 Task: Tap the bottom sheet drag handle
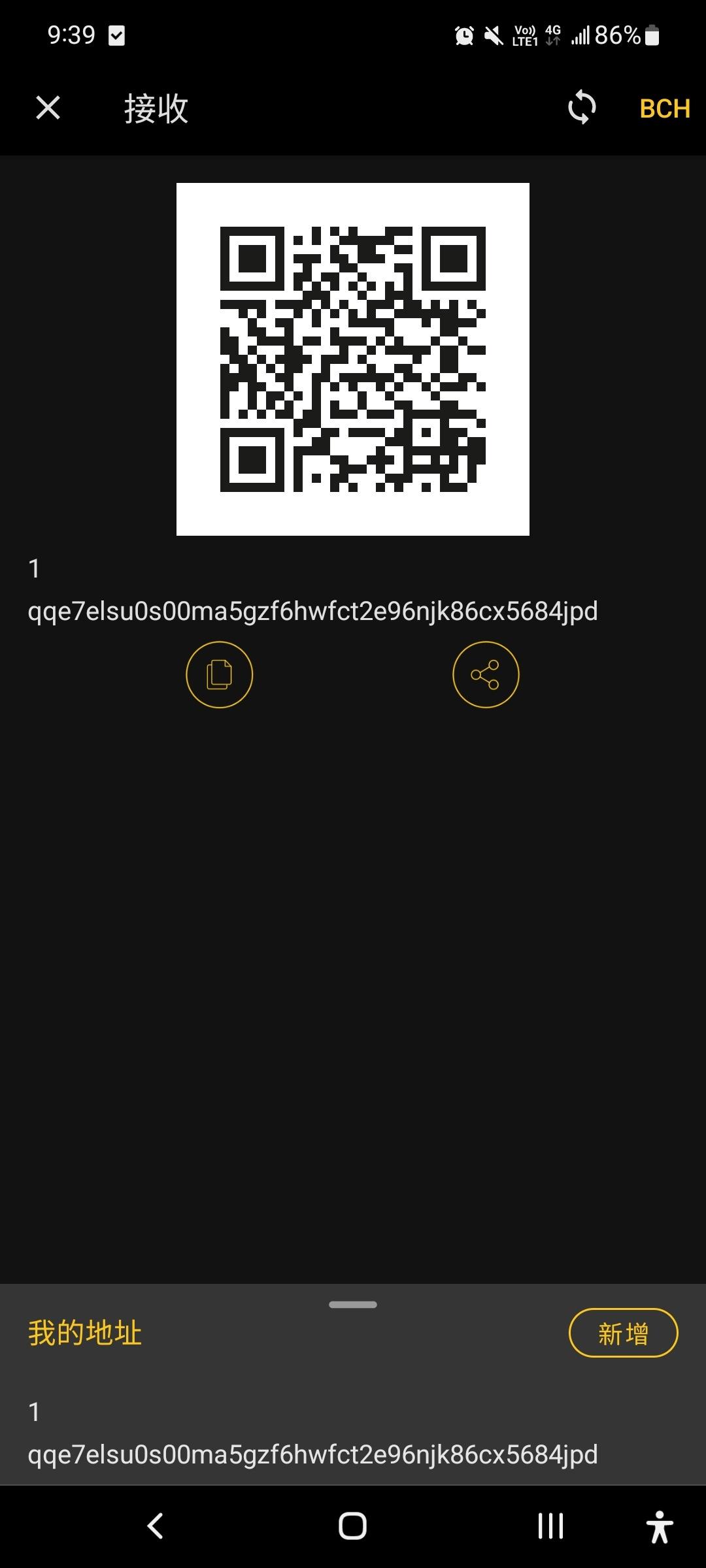pos(353,1305)
